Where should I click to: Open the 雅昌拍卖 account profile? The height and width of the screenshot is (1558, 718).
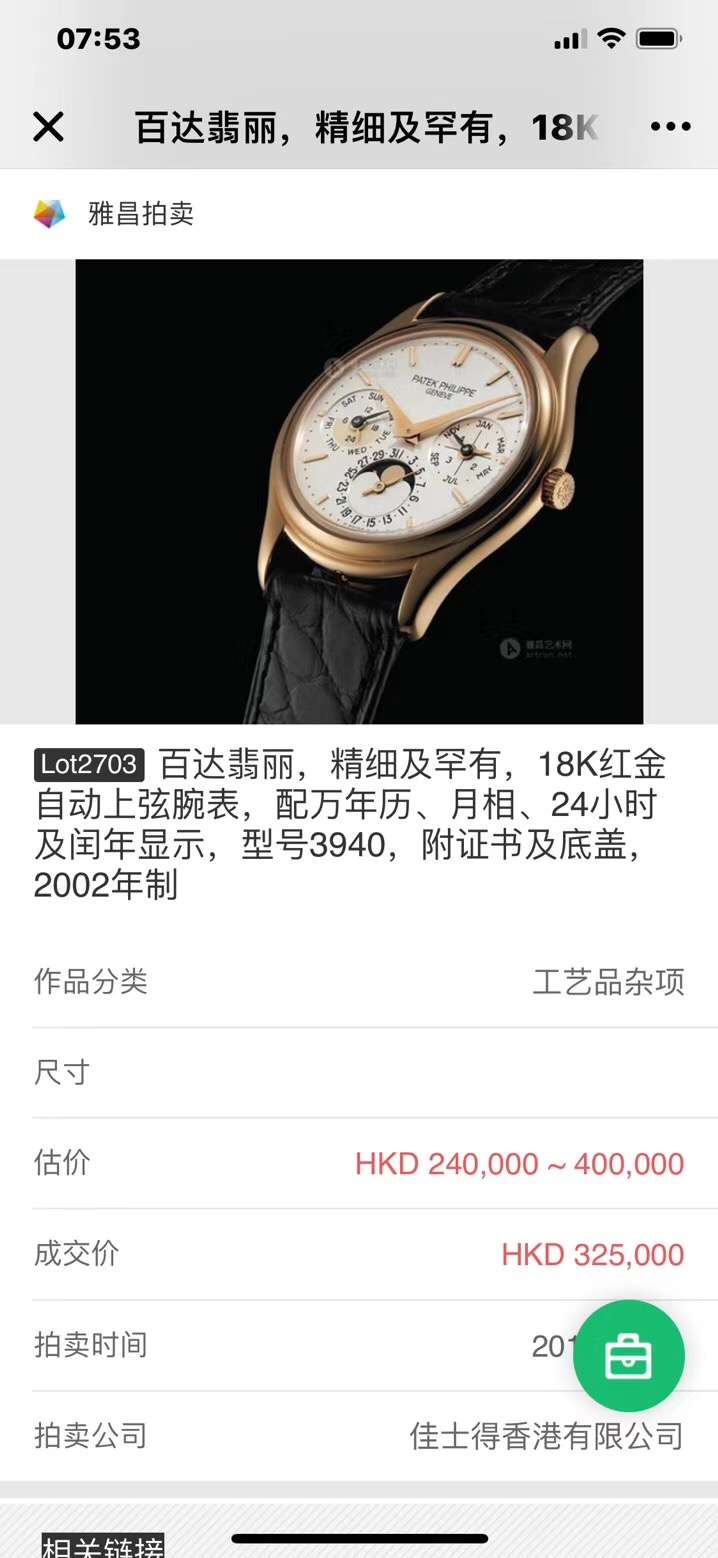click(x=140, y=213)
